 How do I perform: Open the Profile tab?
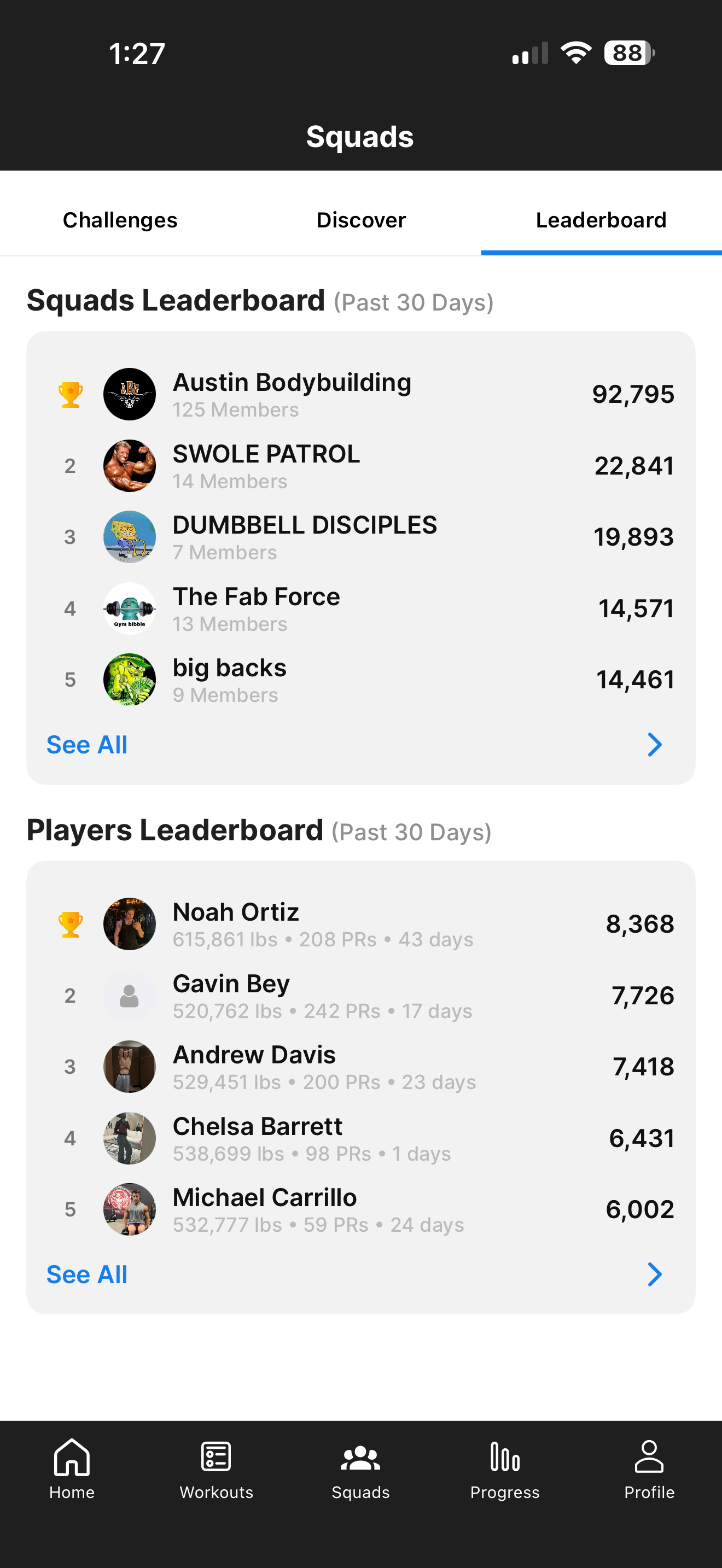coord(649,1468)
